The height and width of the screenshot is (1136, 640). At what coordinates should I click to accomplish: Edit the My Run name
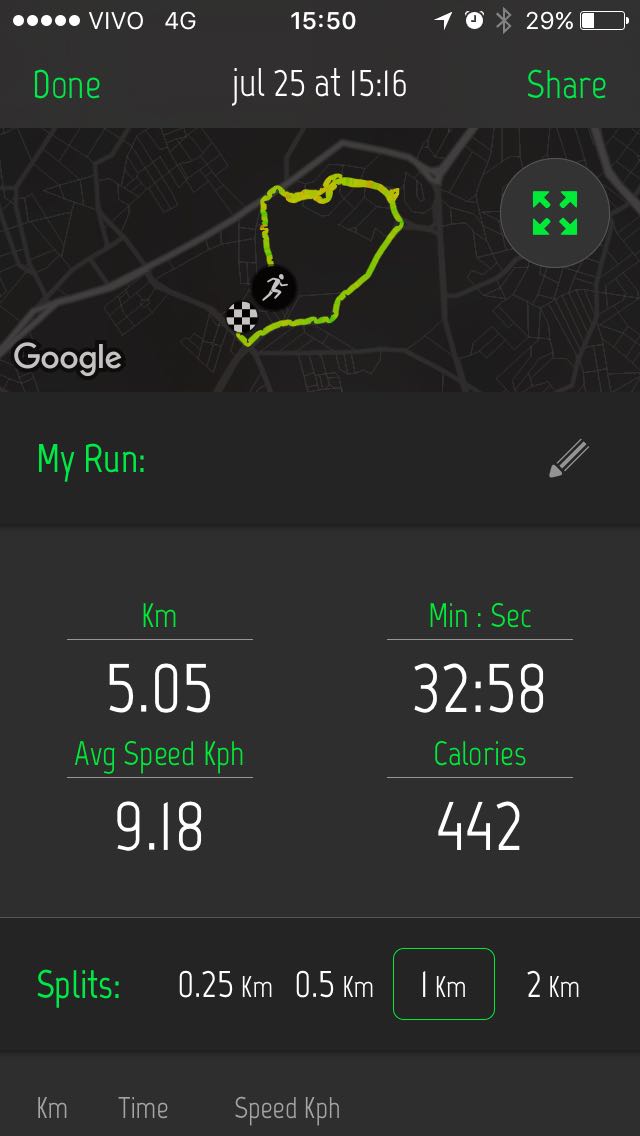click(568, 459)
